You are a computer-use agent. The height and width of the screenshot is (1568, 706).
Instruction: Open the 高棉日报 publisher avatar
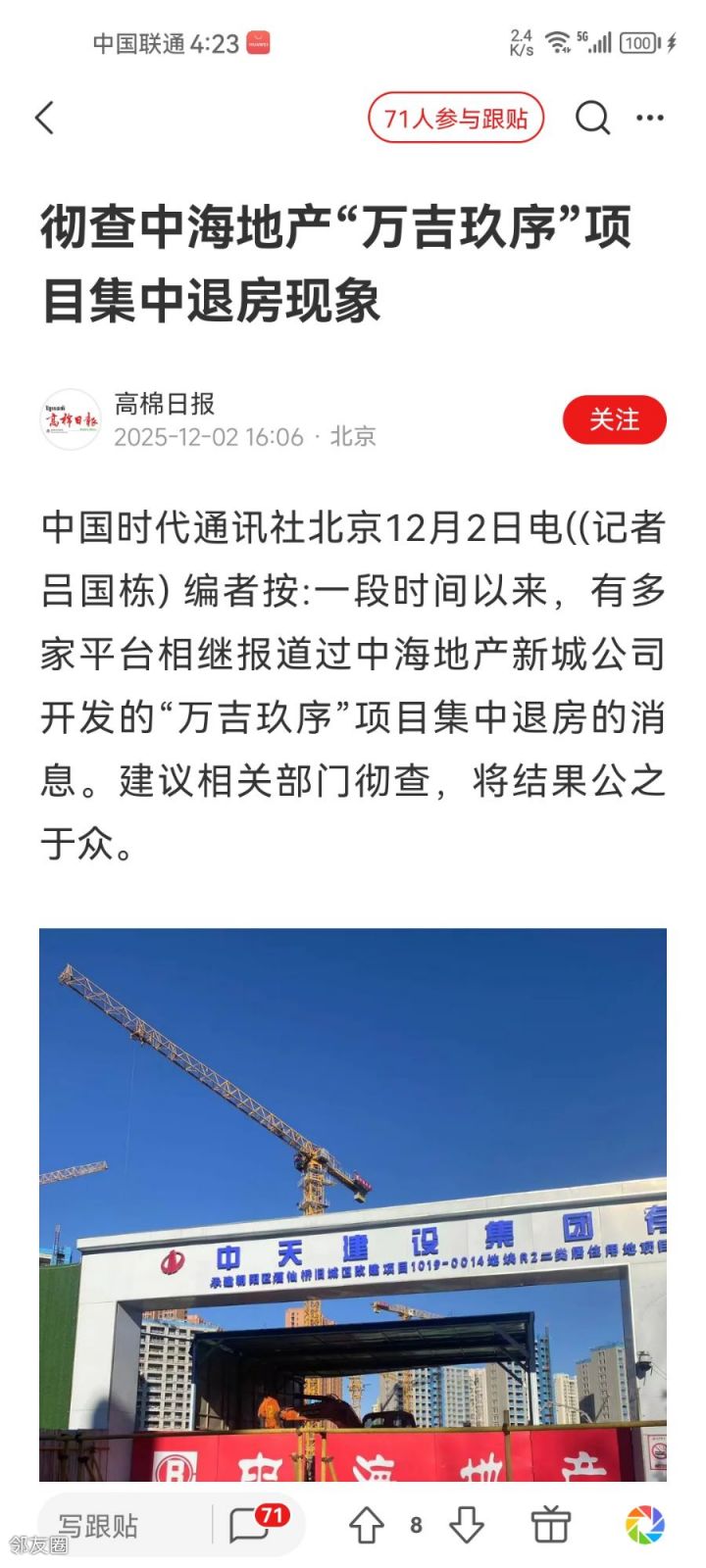[x=71, y=420]
